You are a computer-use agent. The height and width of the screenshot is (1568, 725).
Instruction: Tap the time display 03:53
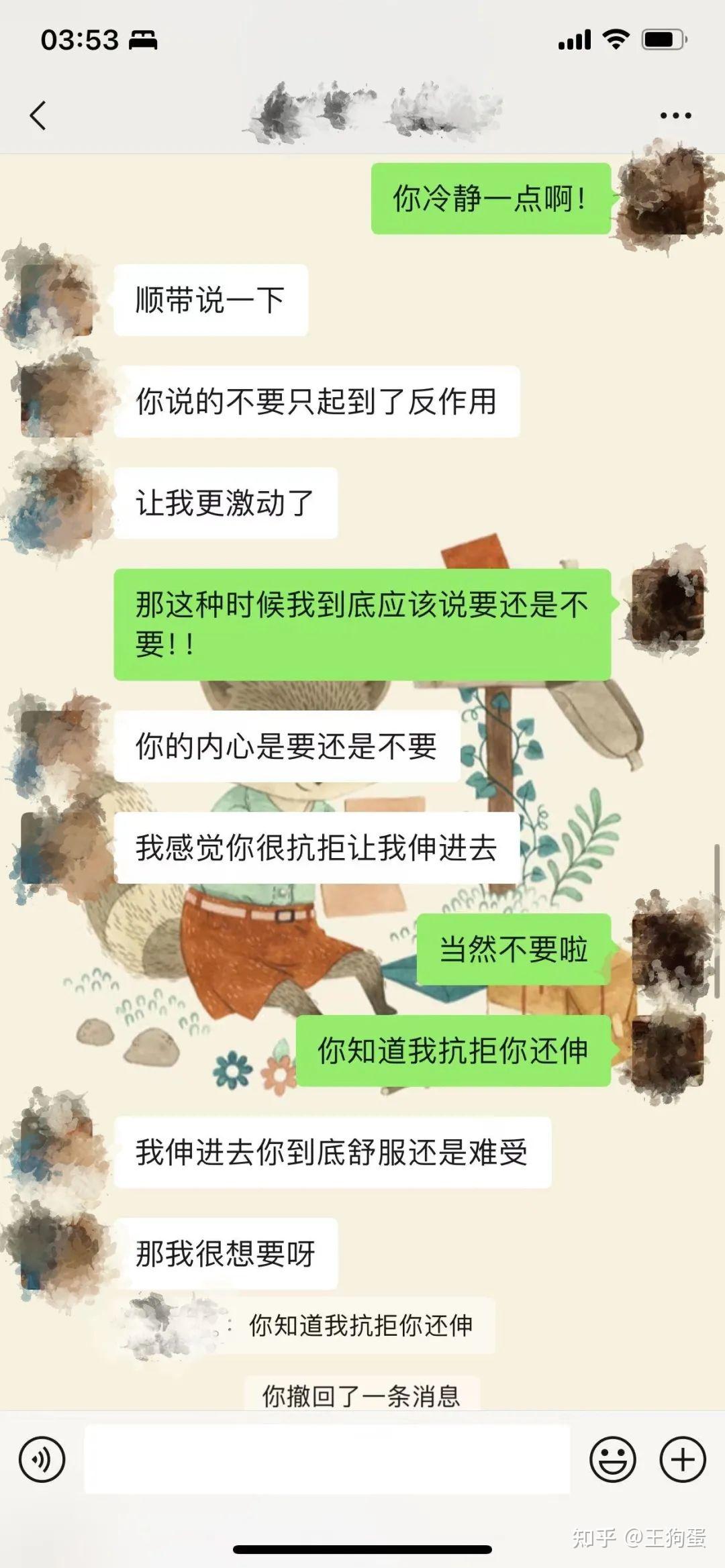click(x=81, y=40)
